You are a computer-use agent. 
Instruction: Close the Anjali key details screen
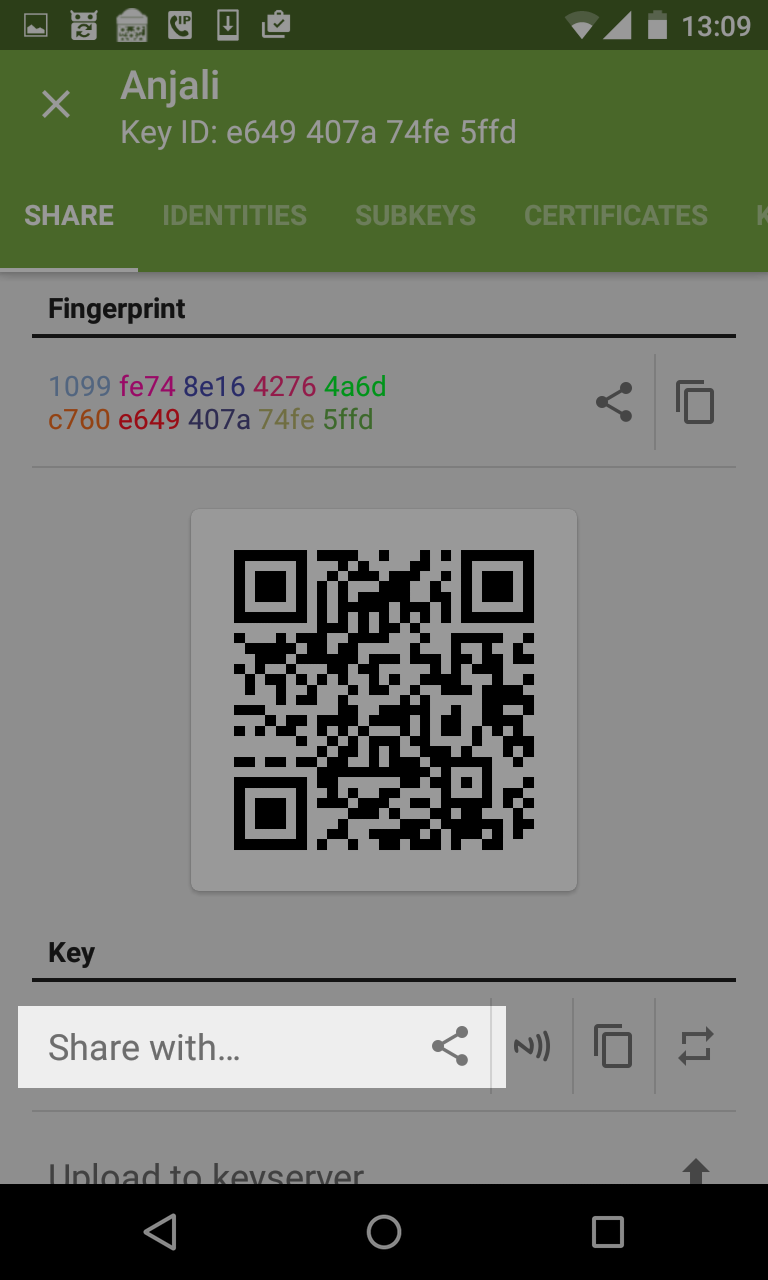[x=56, y=104]
